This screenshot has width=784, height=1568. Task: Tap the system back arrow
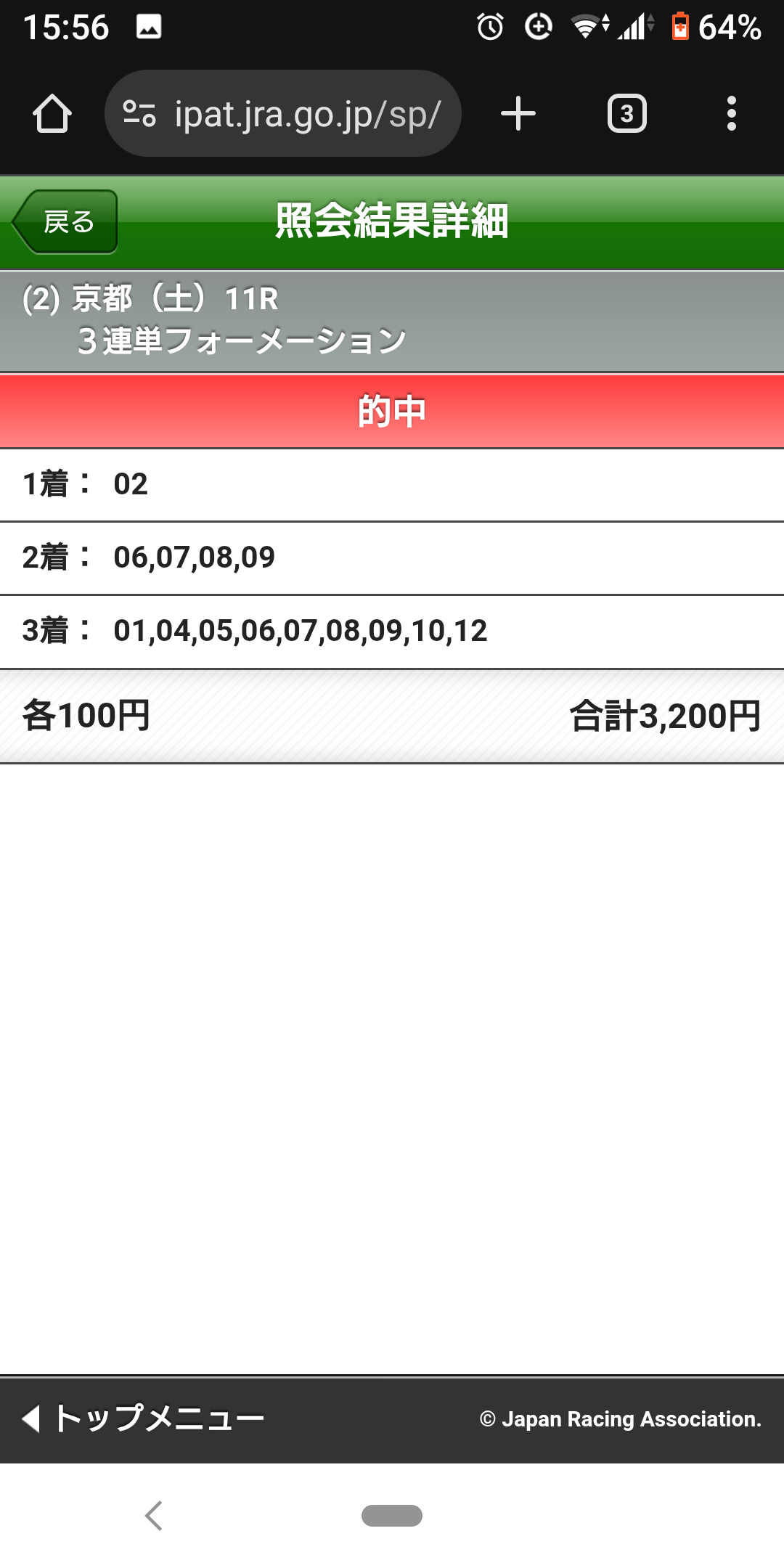[154, 1516]
